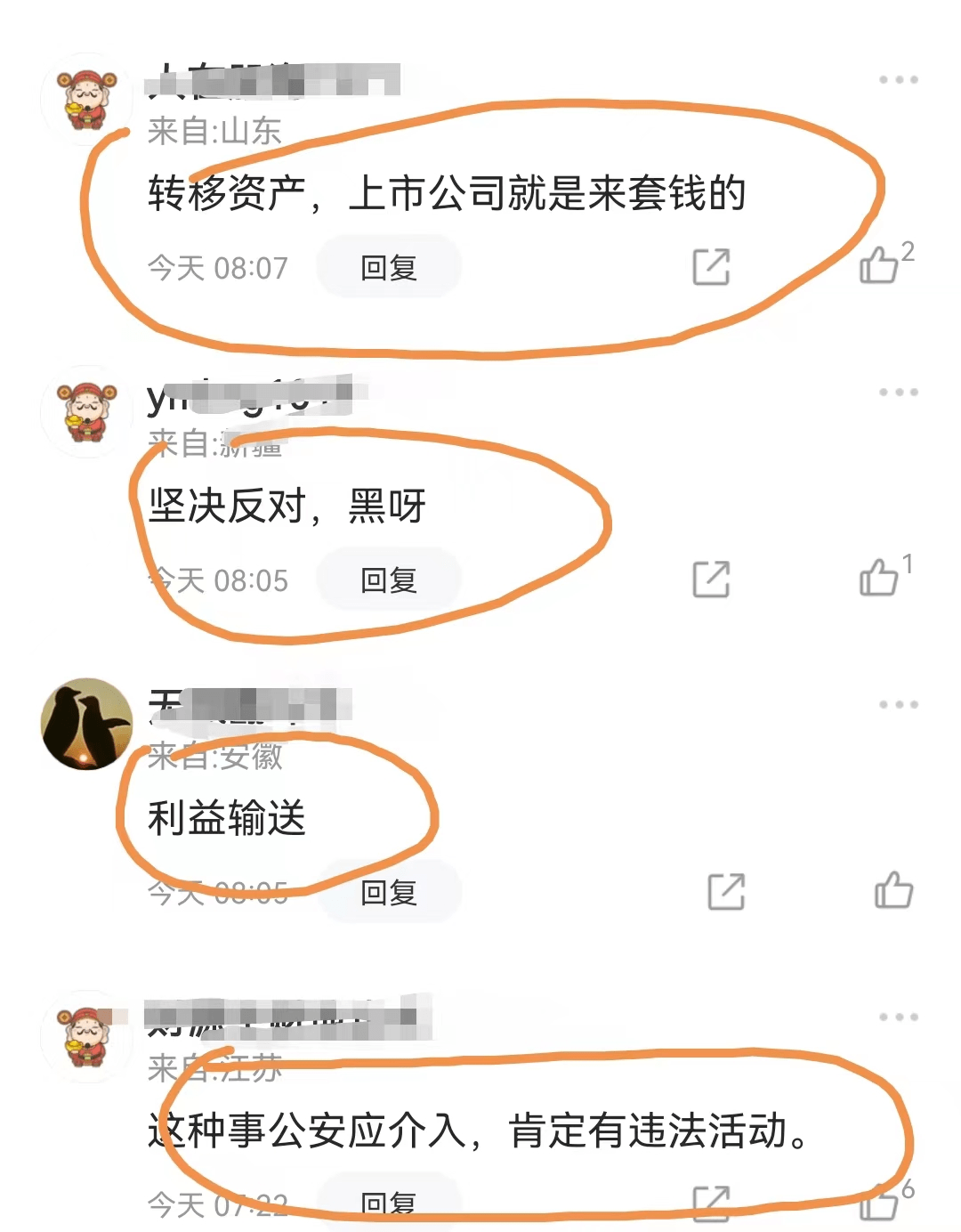Viewport: 961px width, 1232px height.
Task: Share the comment "利益输送"
Action: pyautogui.click(x=726, y=891)
